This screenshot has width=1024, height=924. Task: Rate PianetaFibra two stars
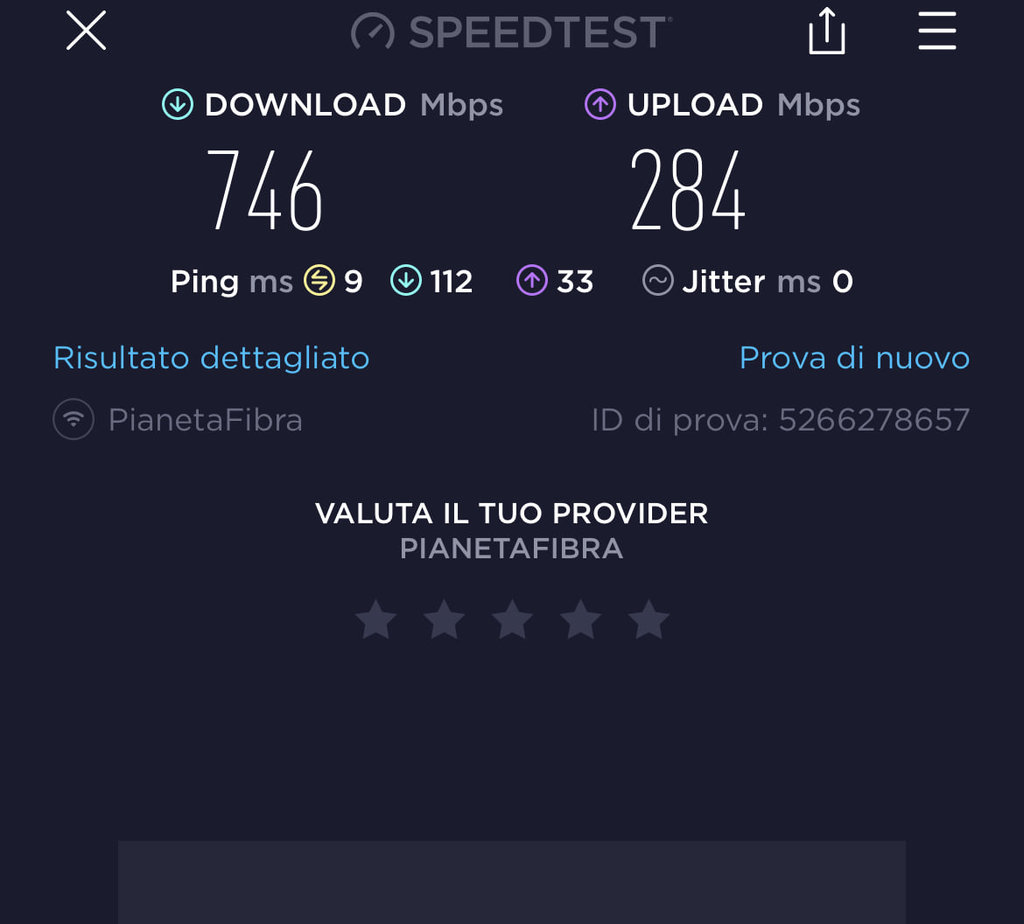[444, 620]
